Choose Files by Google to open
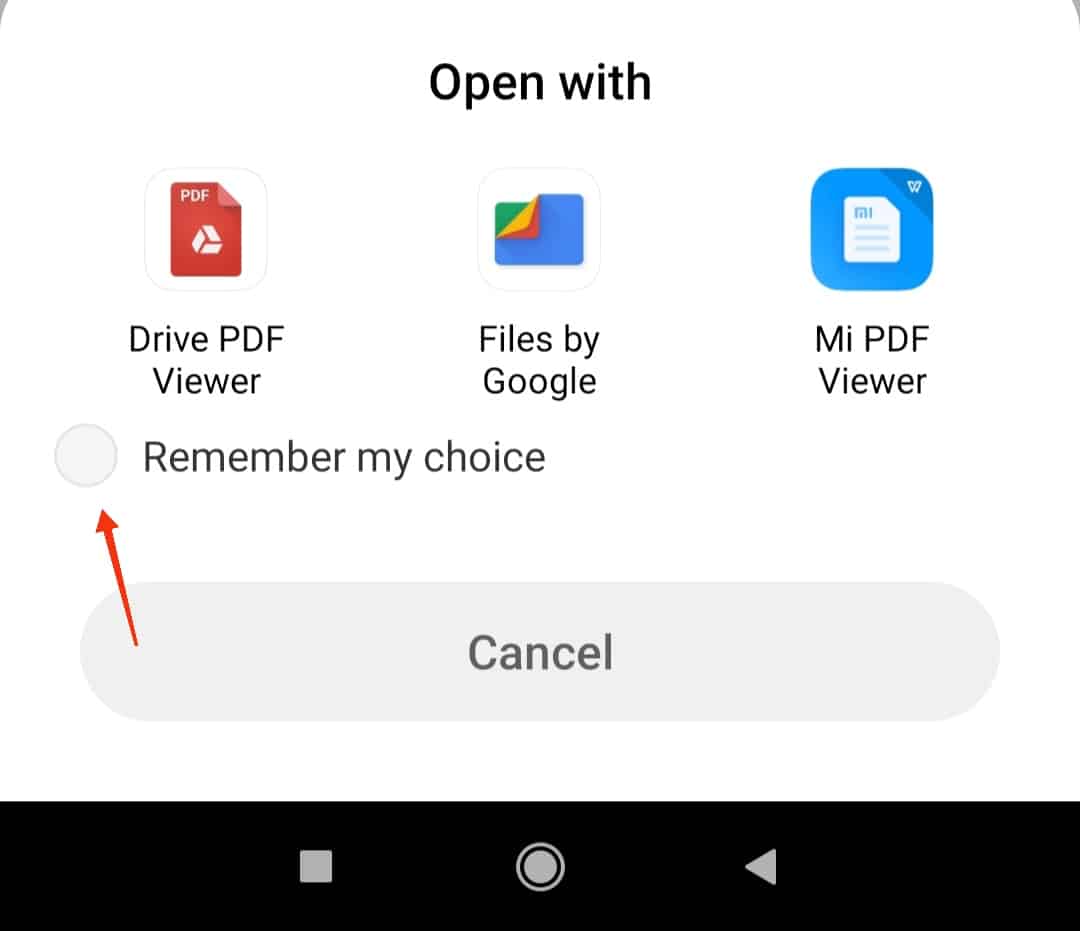The height and width of the screenshot is (931, 1080). point(539,230)
